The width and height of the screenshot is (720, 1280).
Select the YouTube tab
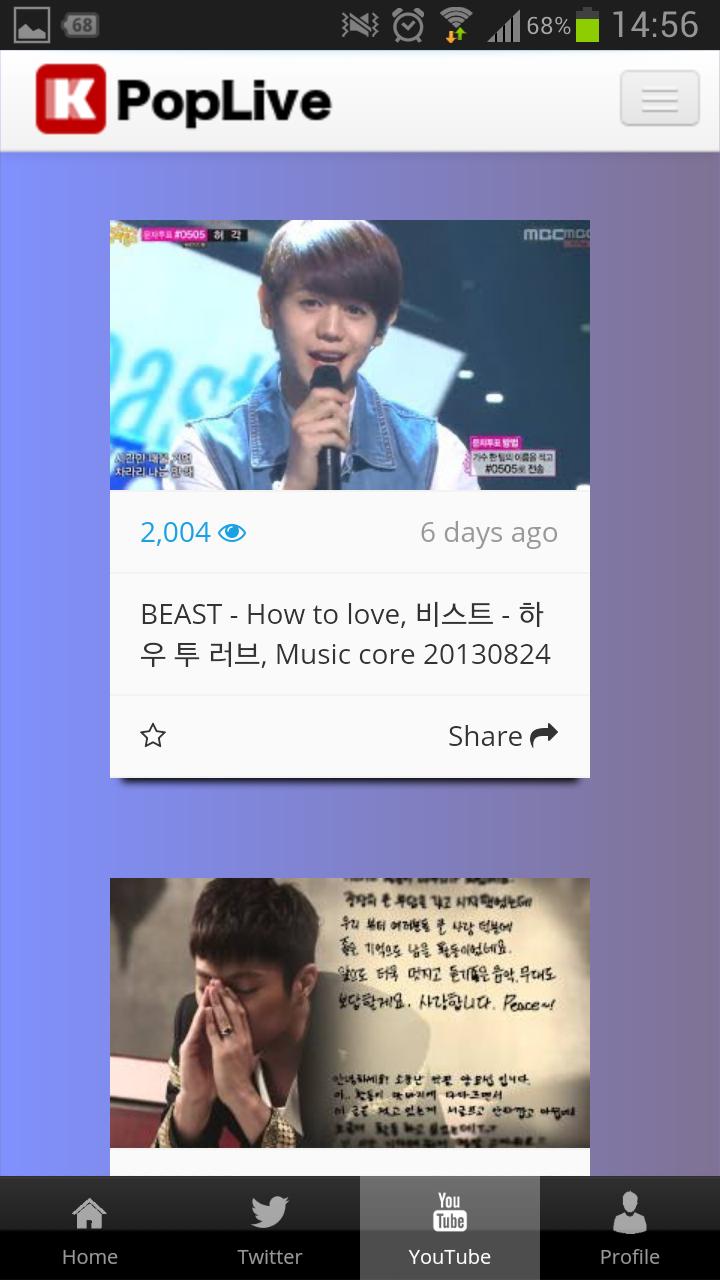pos(450,1230)
